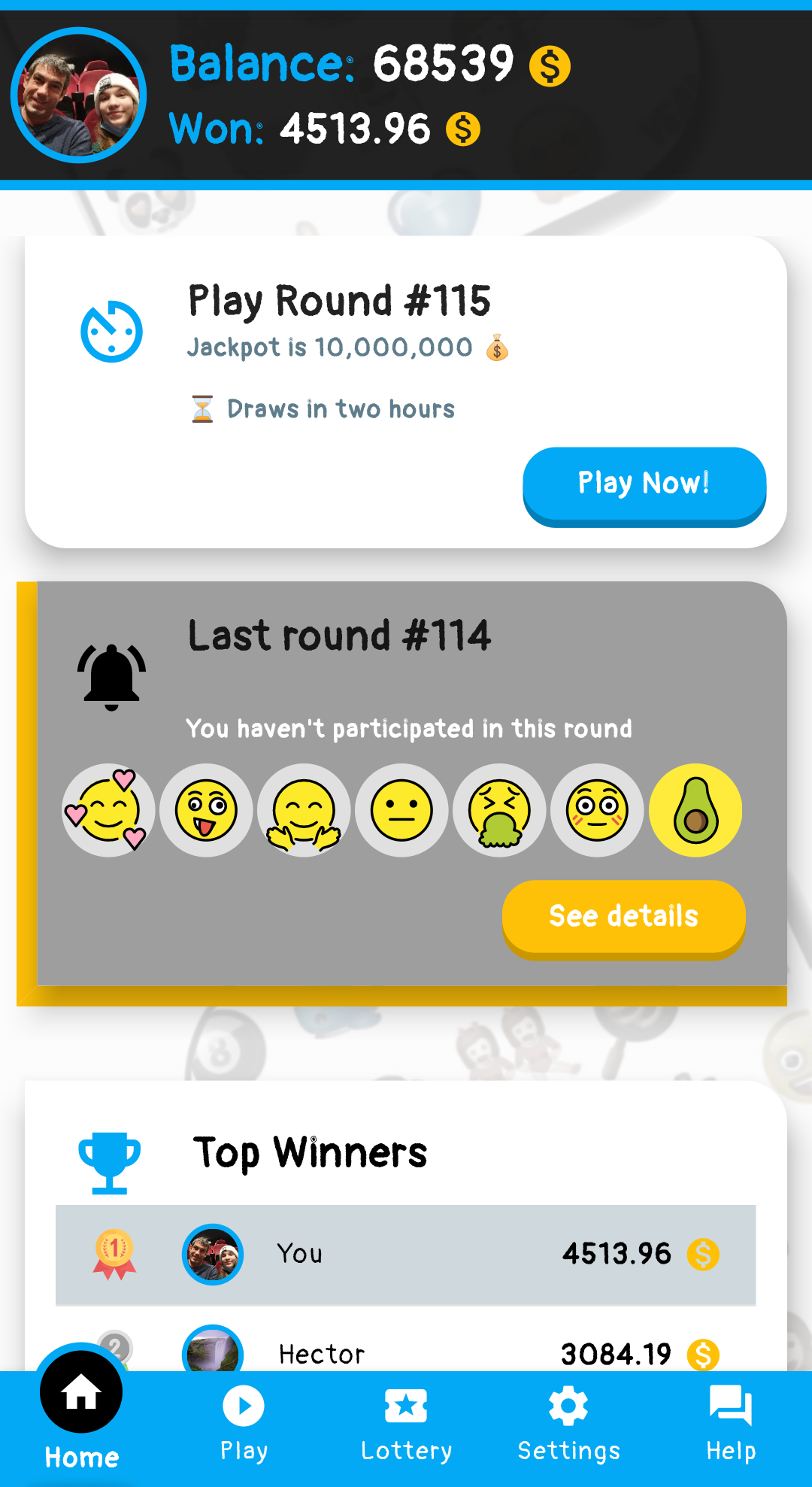The image size is (812, 1487).
Task: Switch to the Play tab
Action: click(x=244, y=1423)
